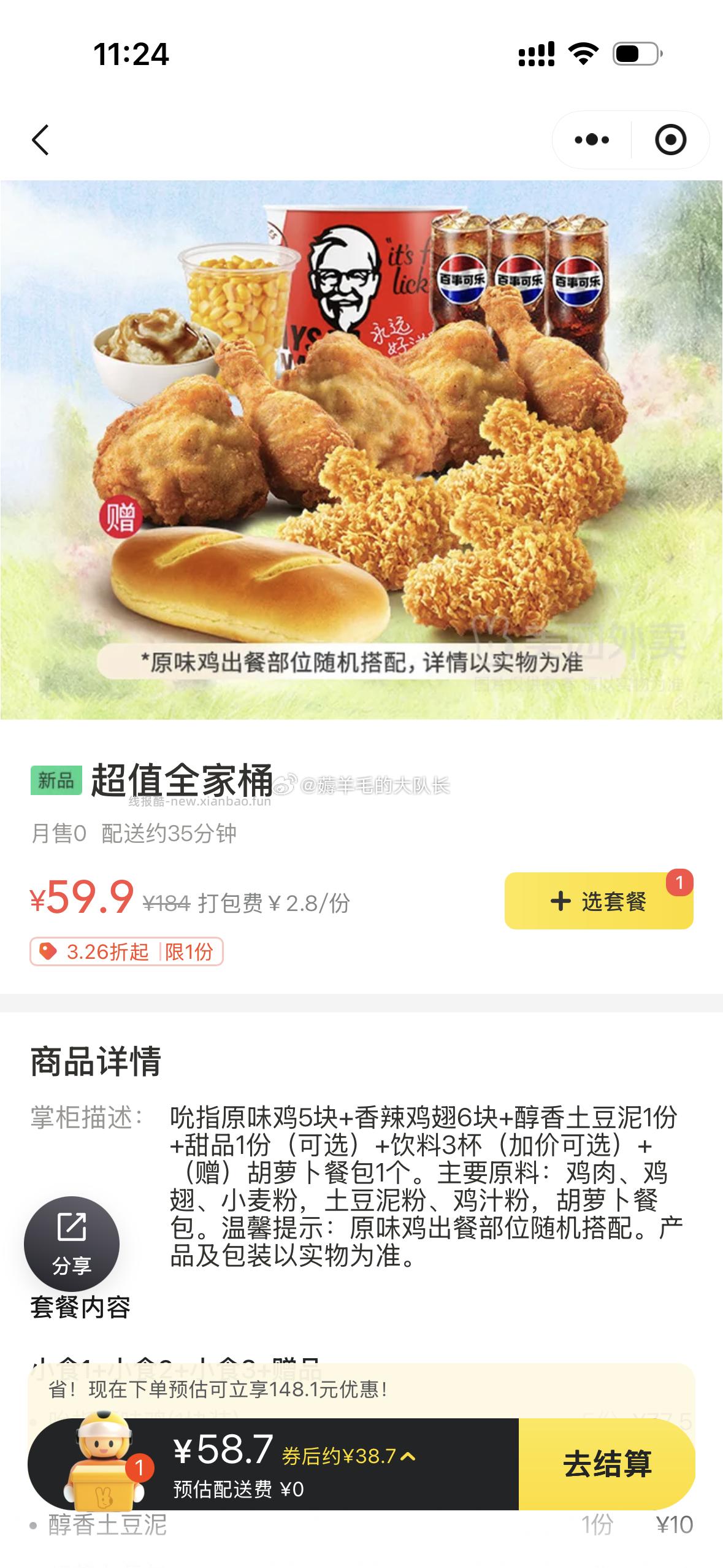Proceed to checkout with 去结算
This screenshot has width=723, height=1568.
(606, 1464)
